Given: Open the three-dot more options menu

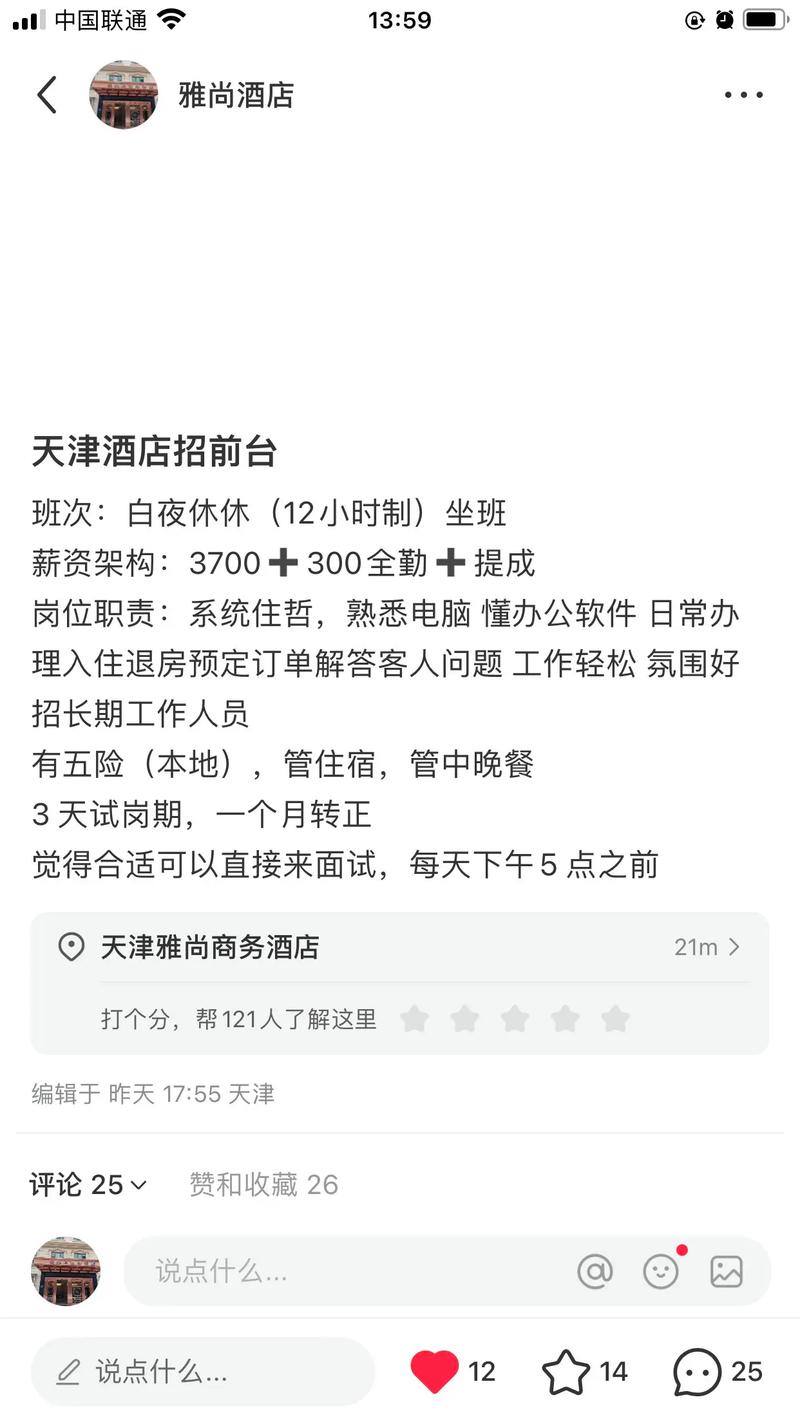Looking at the screenshot, I should pos(742,94).
